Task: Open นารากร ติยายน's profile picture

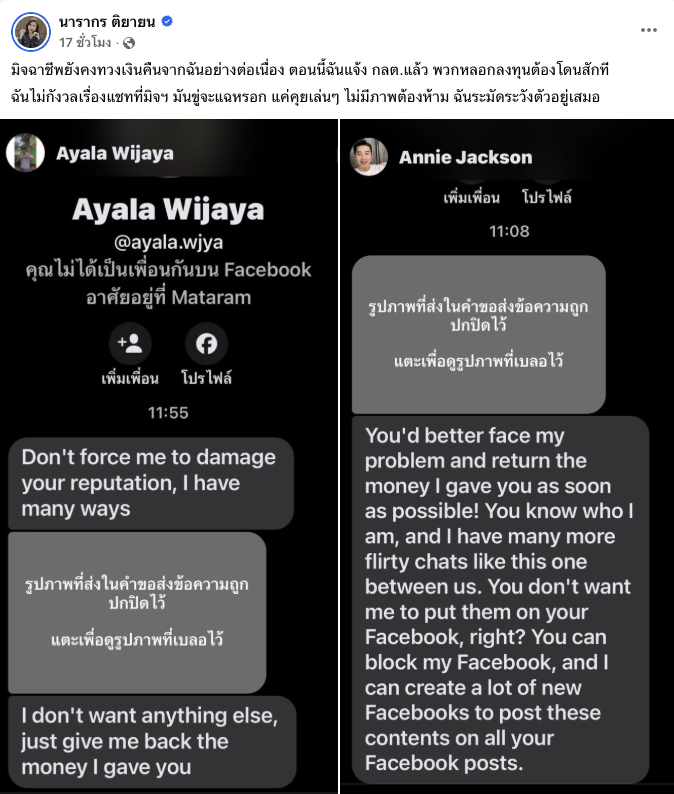Action: coord(30,31)
